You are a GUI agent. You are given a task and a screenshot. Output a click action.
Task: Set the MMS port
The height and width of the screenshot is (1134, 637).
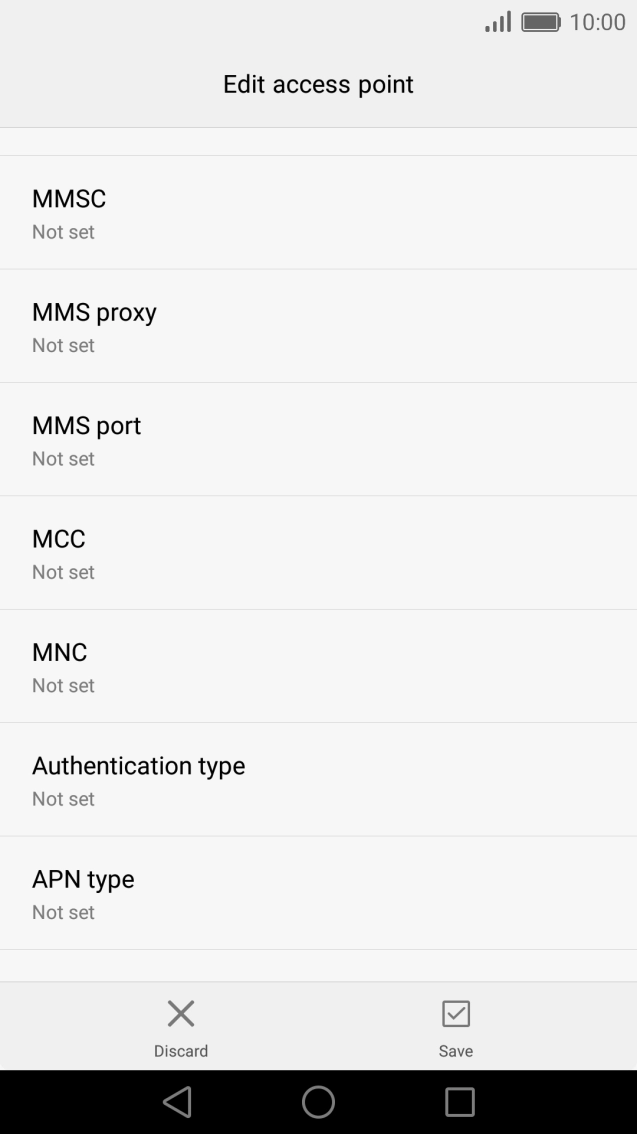318,440
